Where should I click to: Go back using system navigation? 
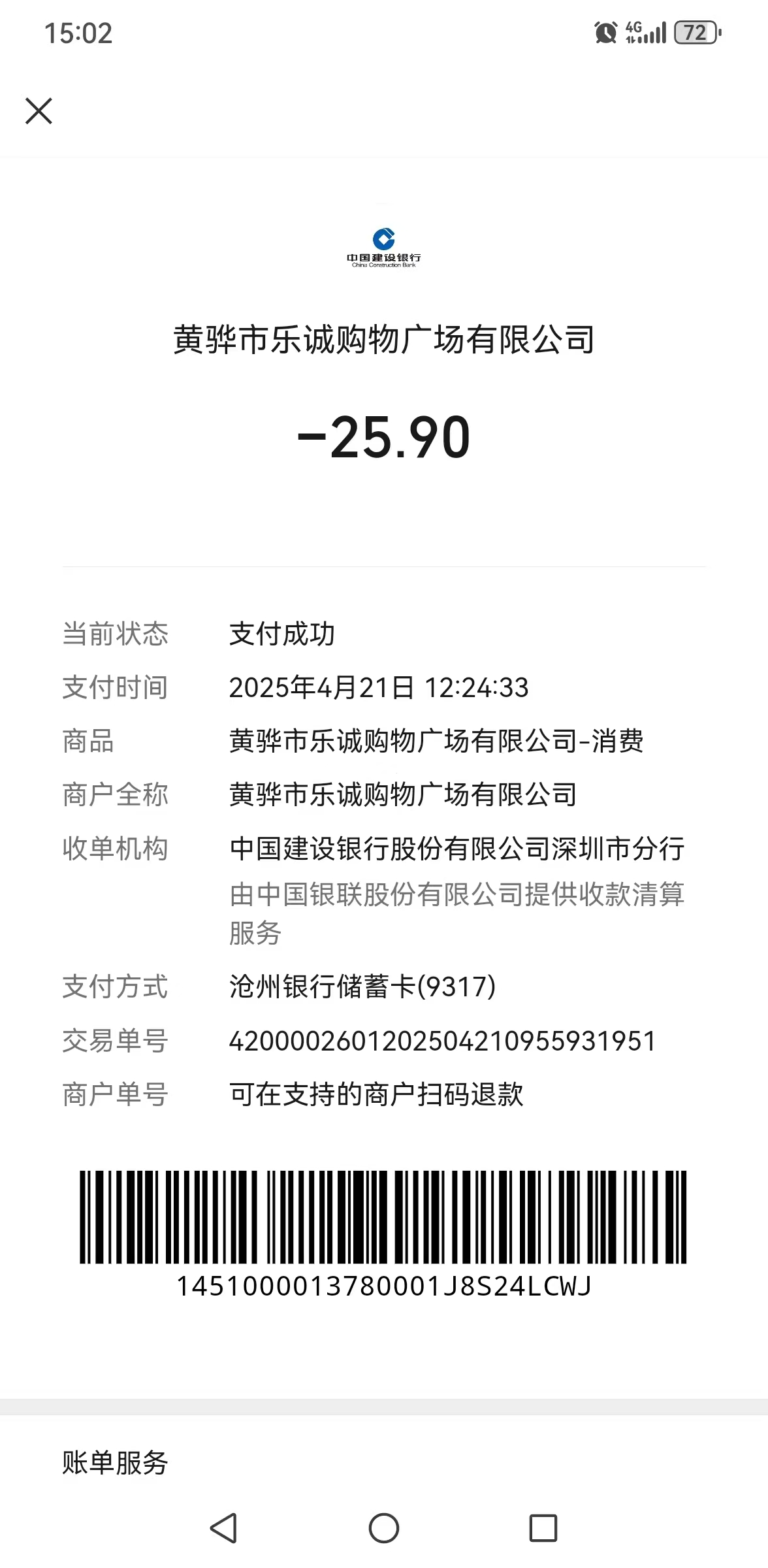click(223, 1528)
